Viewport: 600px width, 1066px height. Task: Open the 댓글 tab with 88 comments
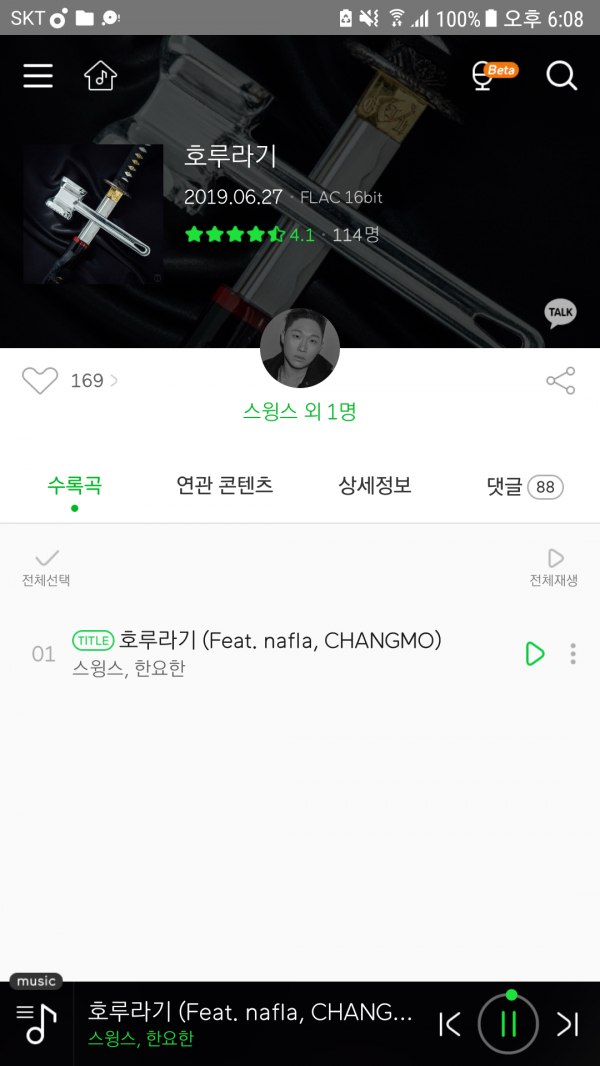(x=524, y=487)
